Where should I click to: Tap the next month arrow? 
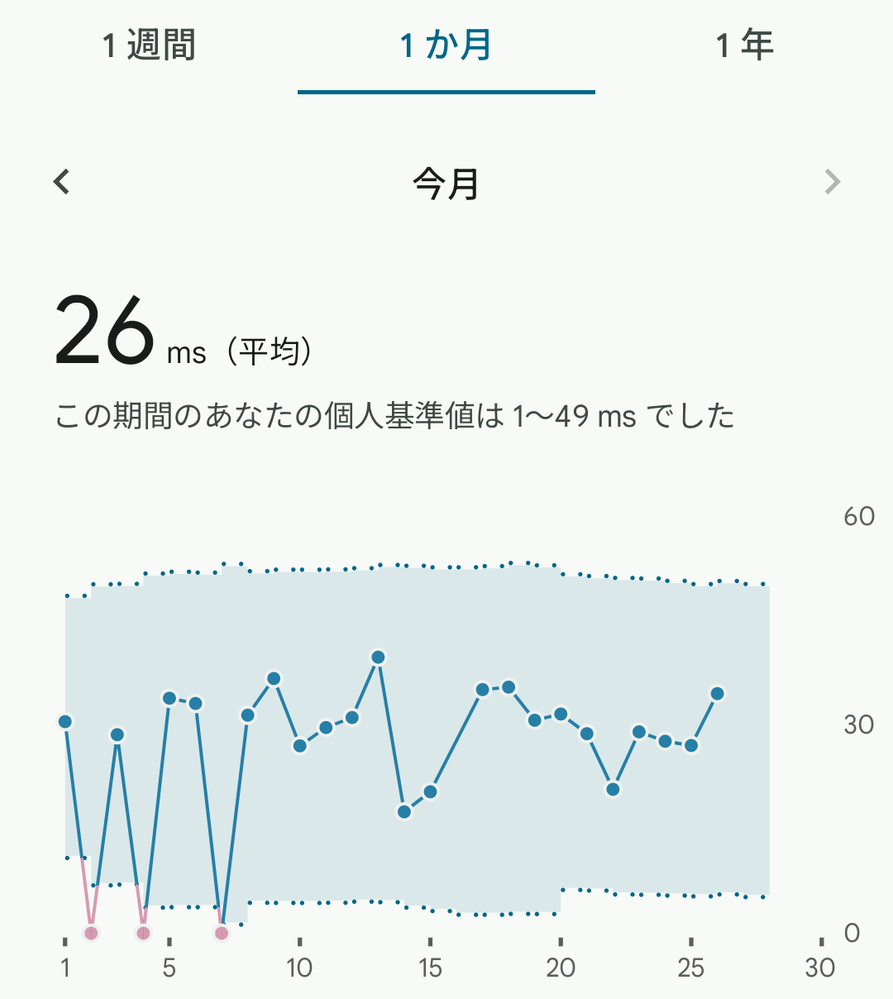[831, 182]
